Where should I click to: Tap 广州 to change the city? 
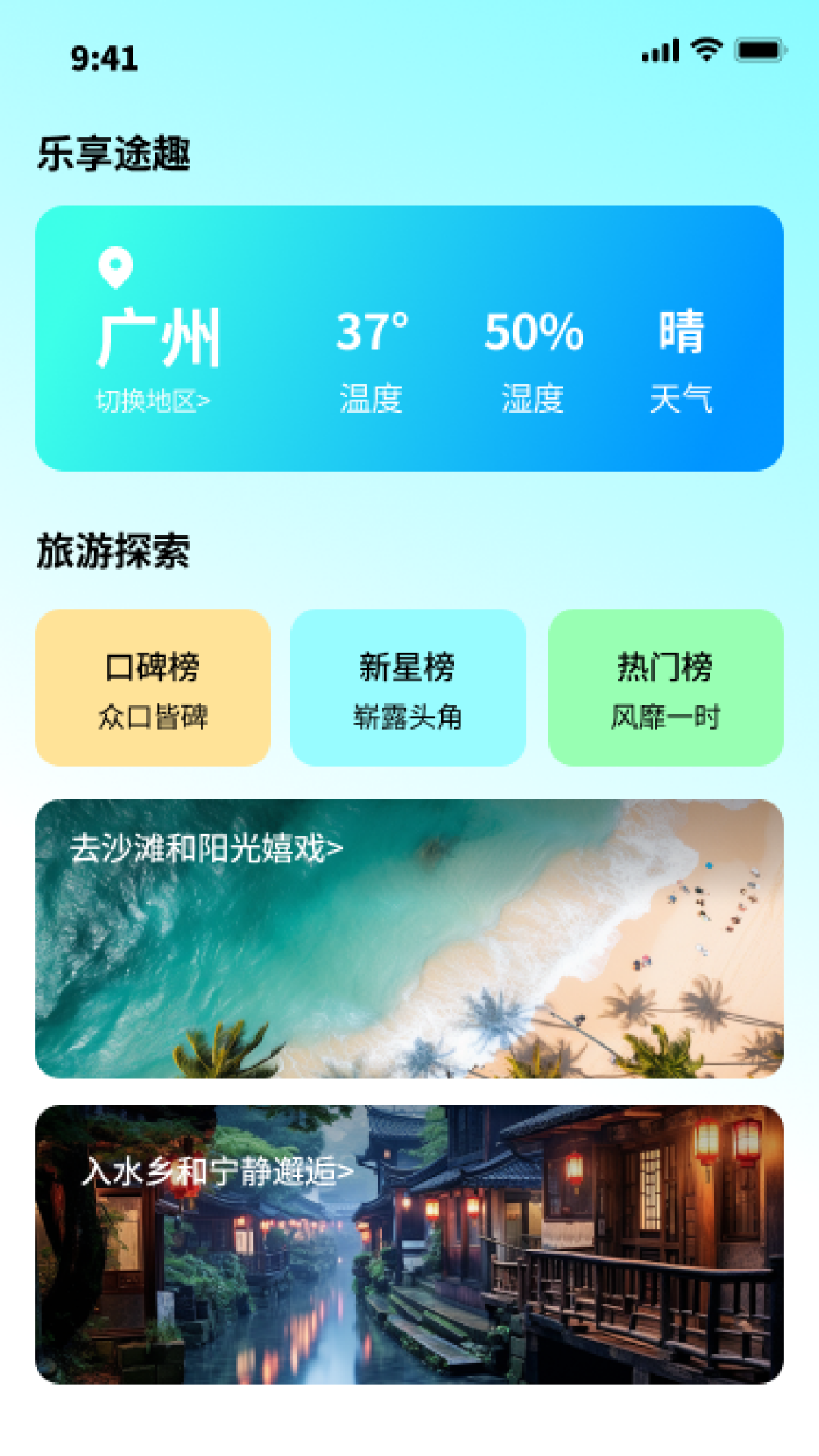click(x=159, y=337)
